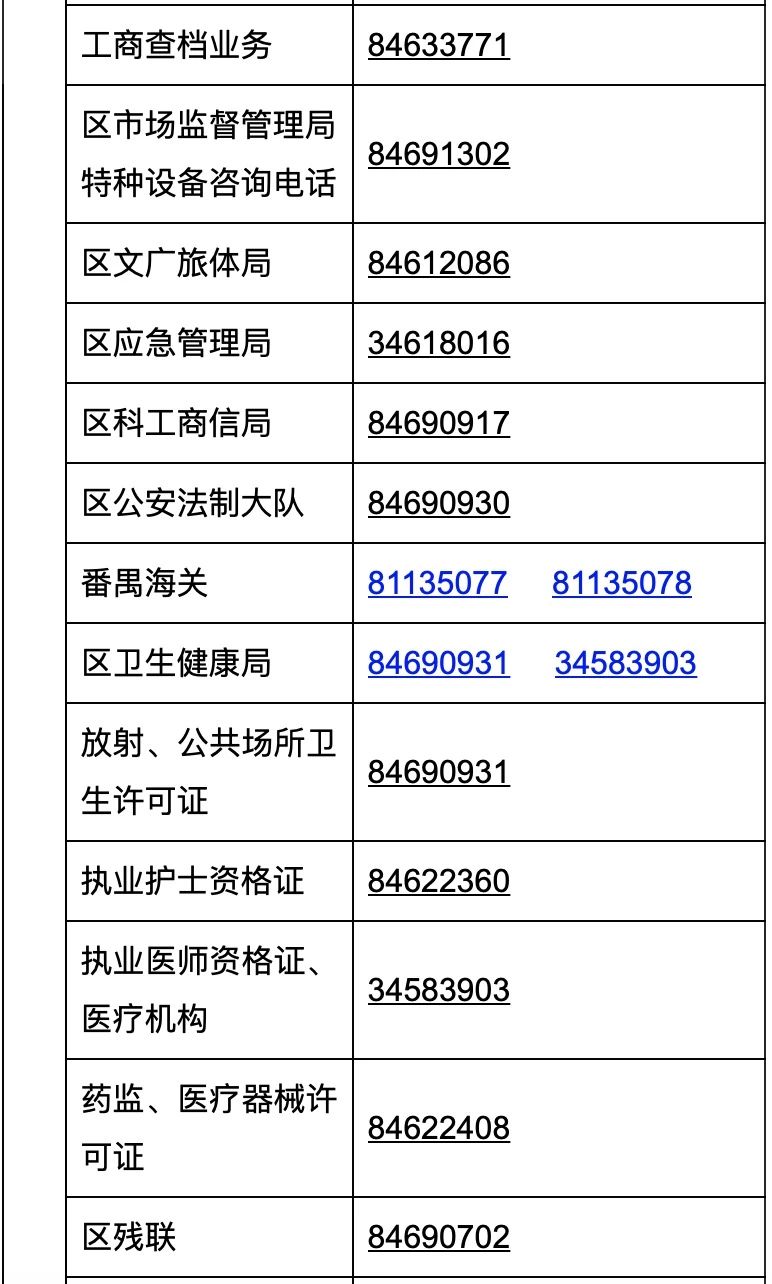Dial the 特种设备咨询电话 number 84691302
The image size is (772, 1284).
[x=438, y=154]
